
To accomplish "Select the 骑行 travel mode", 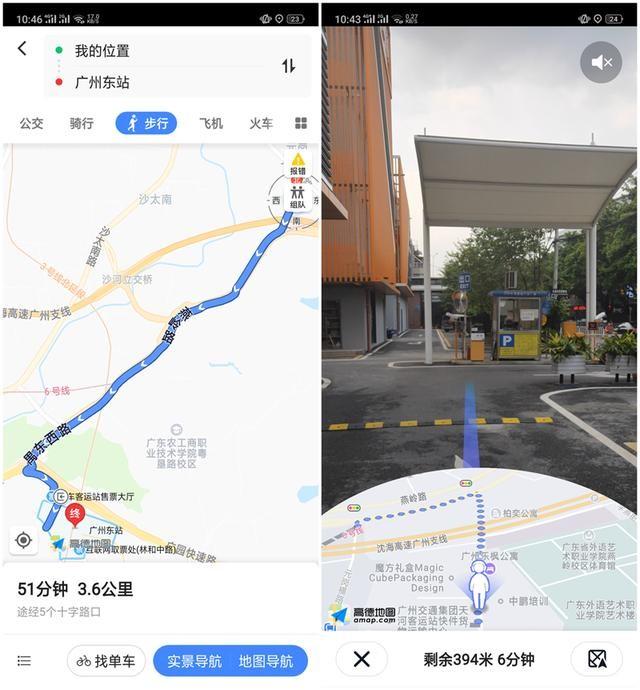I will pyautogui.click(x=82, y=124).
